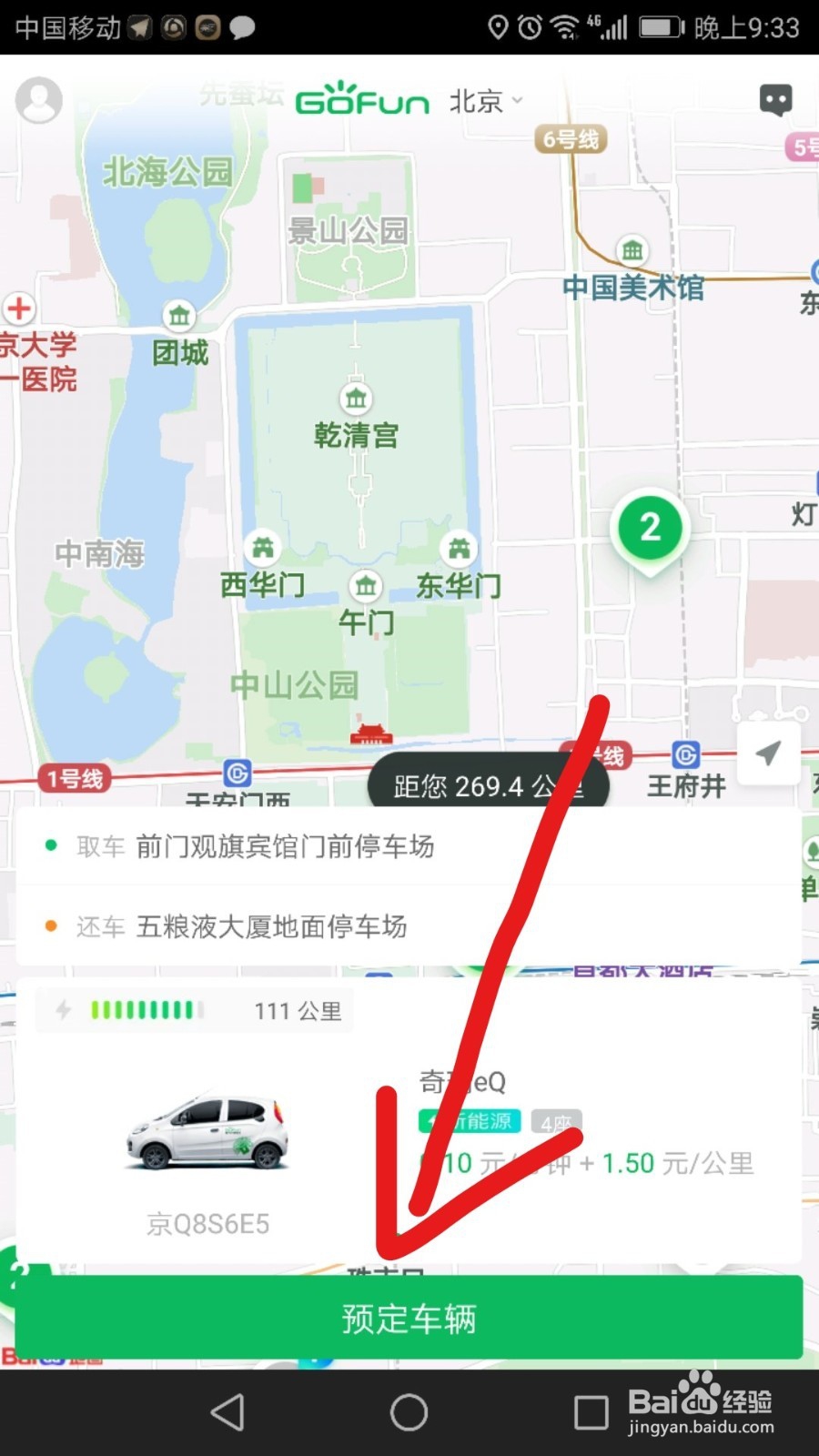Tap the 预定车辆 reserve button

(x=409, y=1318)
